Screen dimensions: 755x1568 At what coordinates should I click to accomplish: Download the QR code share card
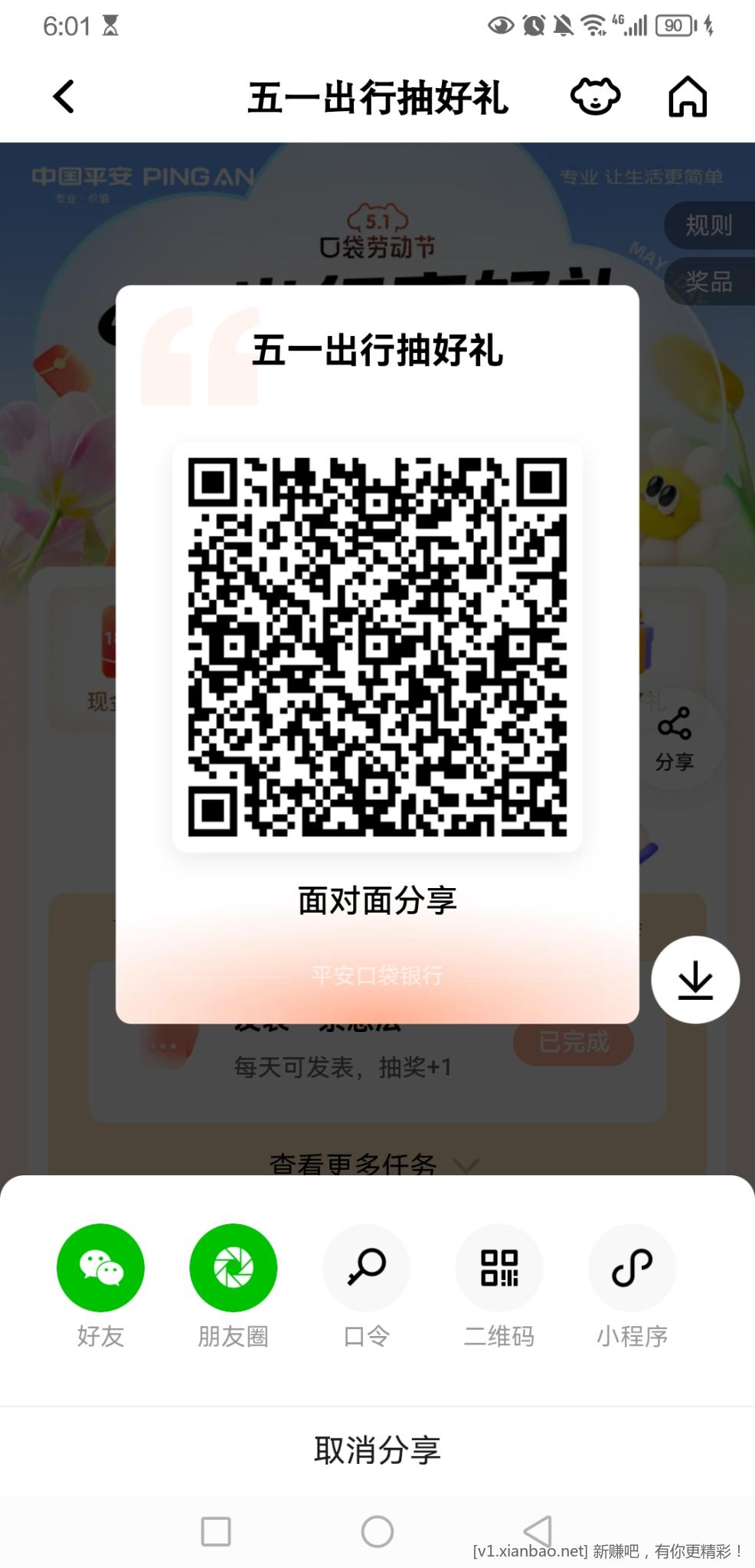tap(695, 980)
